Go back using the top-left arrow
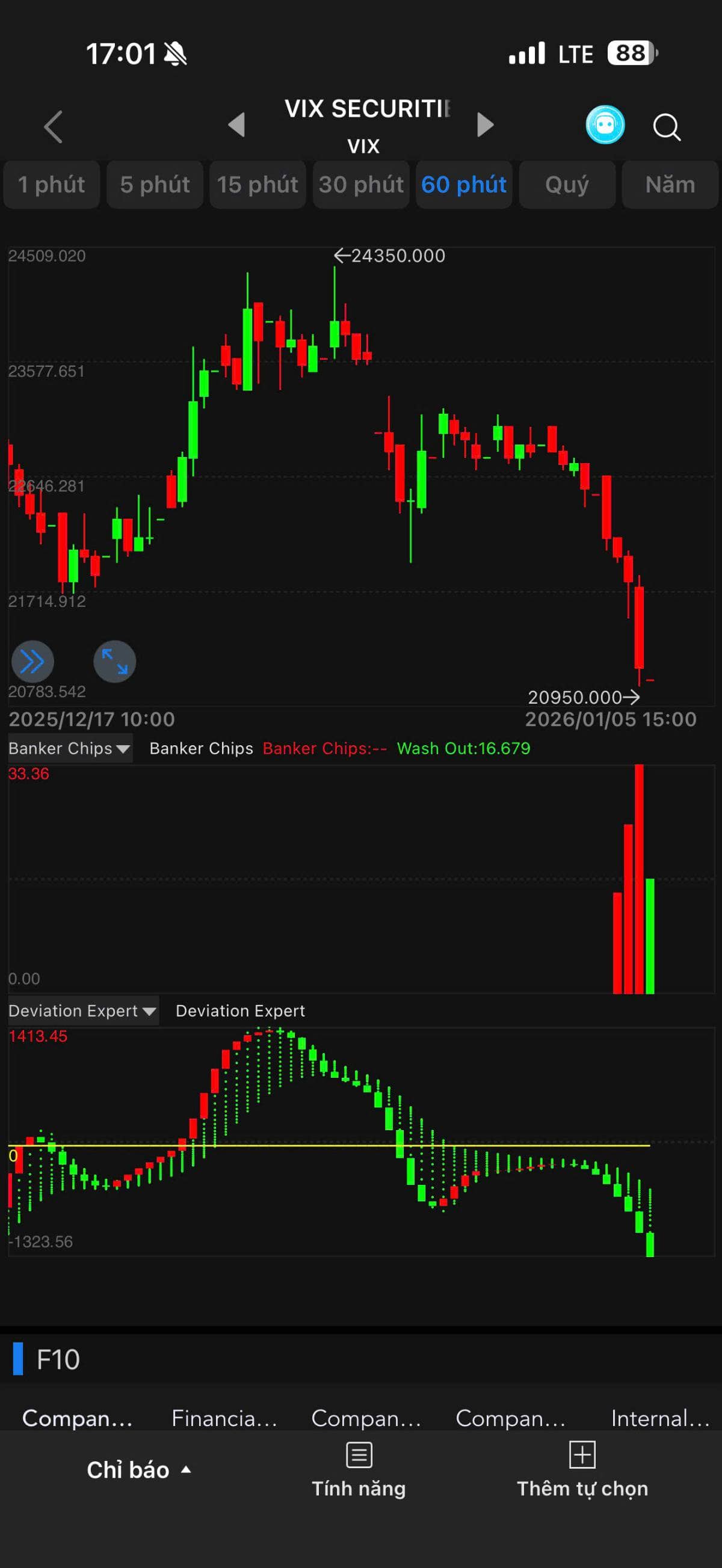 (x=54, y=127)
